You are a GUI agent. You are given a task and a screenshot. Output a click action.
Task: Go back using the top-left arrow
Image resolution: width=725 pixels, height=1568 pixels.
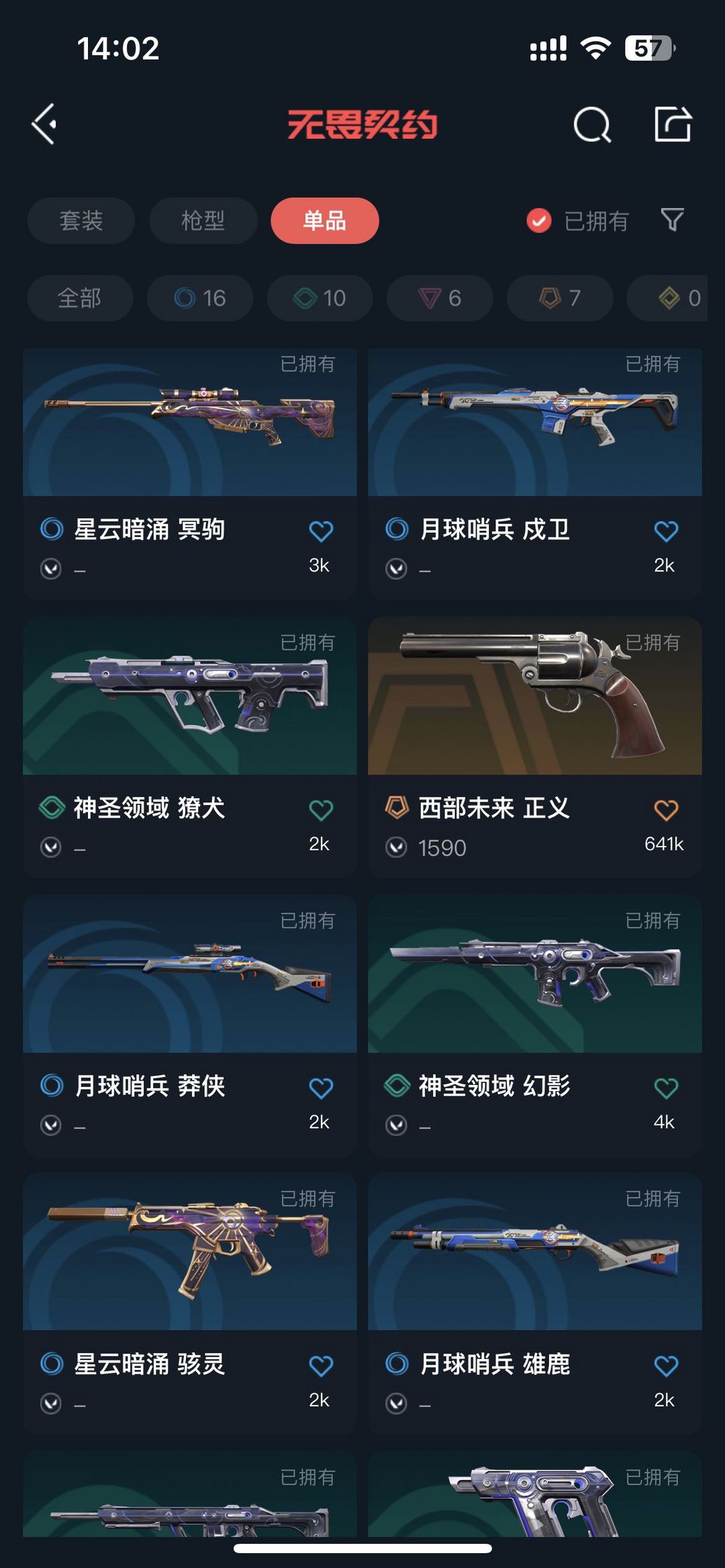point(44,124)
